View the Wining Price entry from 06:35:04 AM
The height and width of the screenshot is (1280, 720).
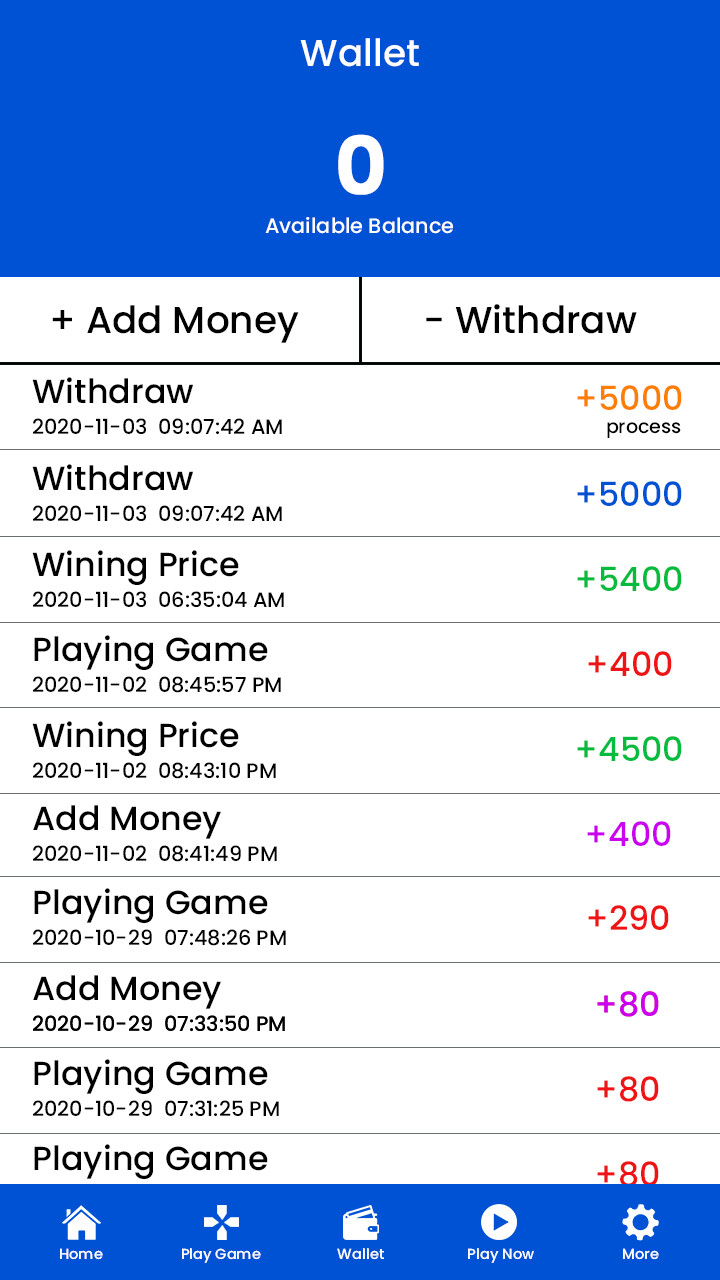(x=360, y=578)
